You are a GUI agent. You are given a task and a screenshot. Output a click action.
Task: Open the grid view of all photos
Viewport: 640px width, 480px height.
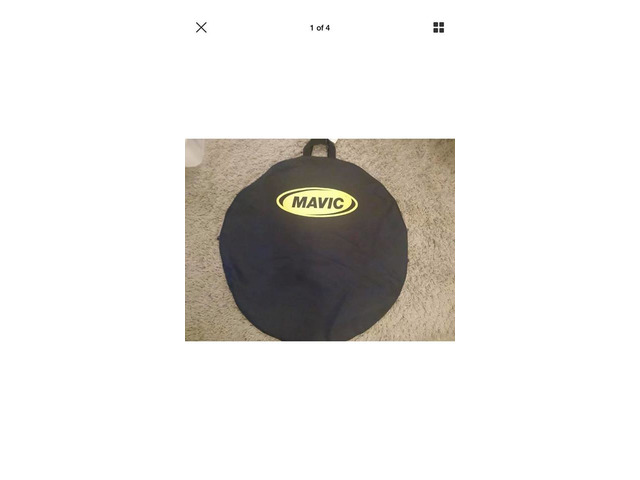click(x=438, y=28)
